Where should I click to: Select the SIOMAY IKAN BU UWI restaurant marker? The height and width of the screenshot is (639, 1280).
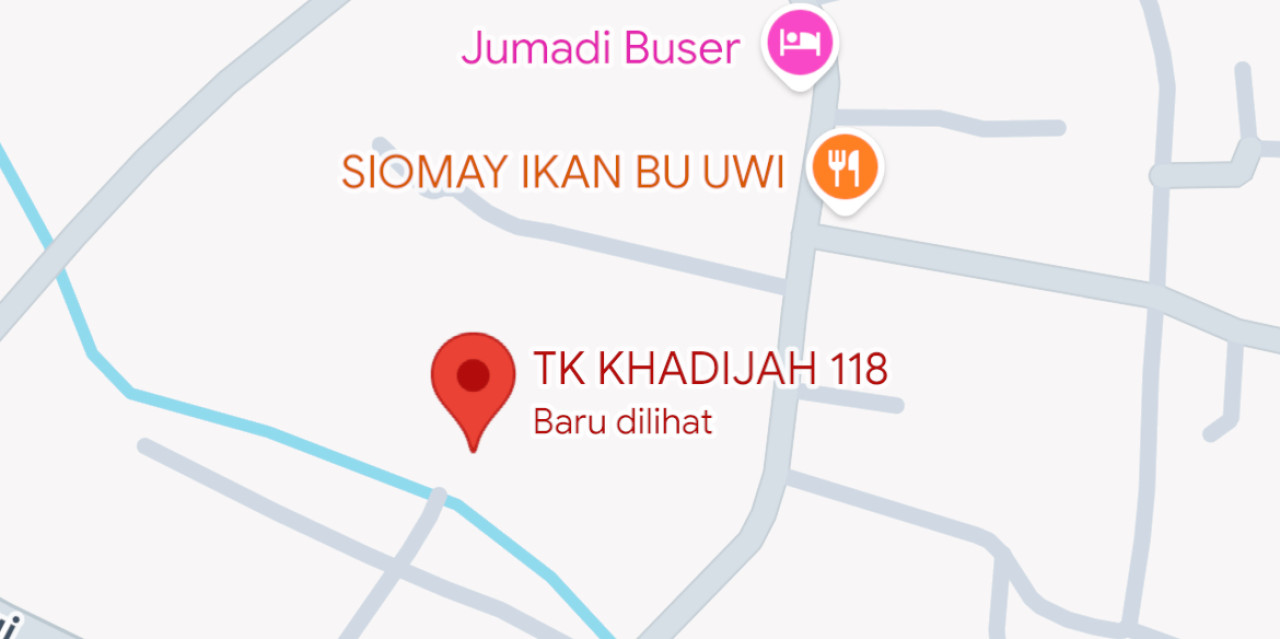[844, 167]
